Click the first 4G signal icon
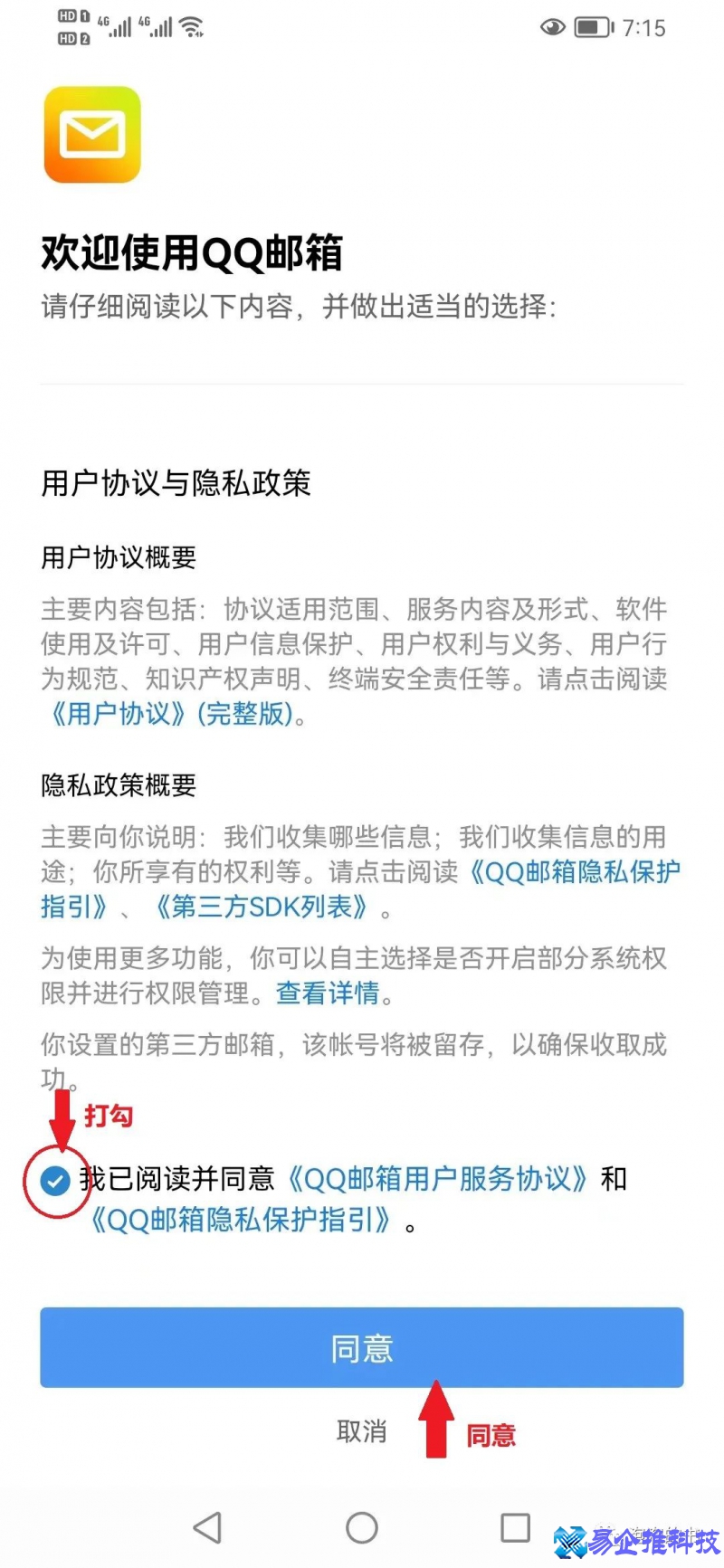Screen dimensions: 724x1568 [x=117, y=27]
